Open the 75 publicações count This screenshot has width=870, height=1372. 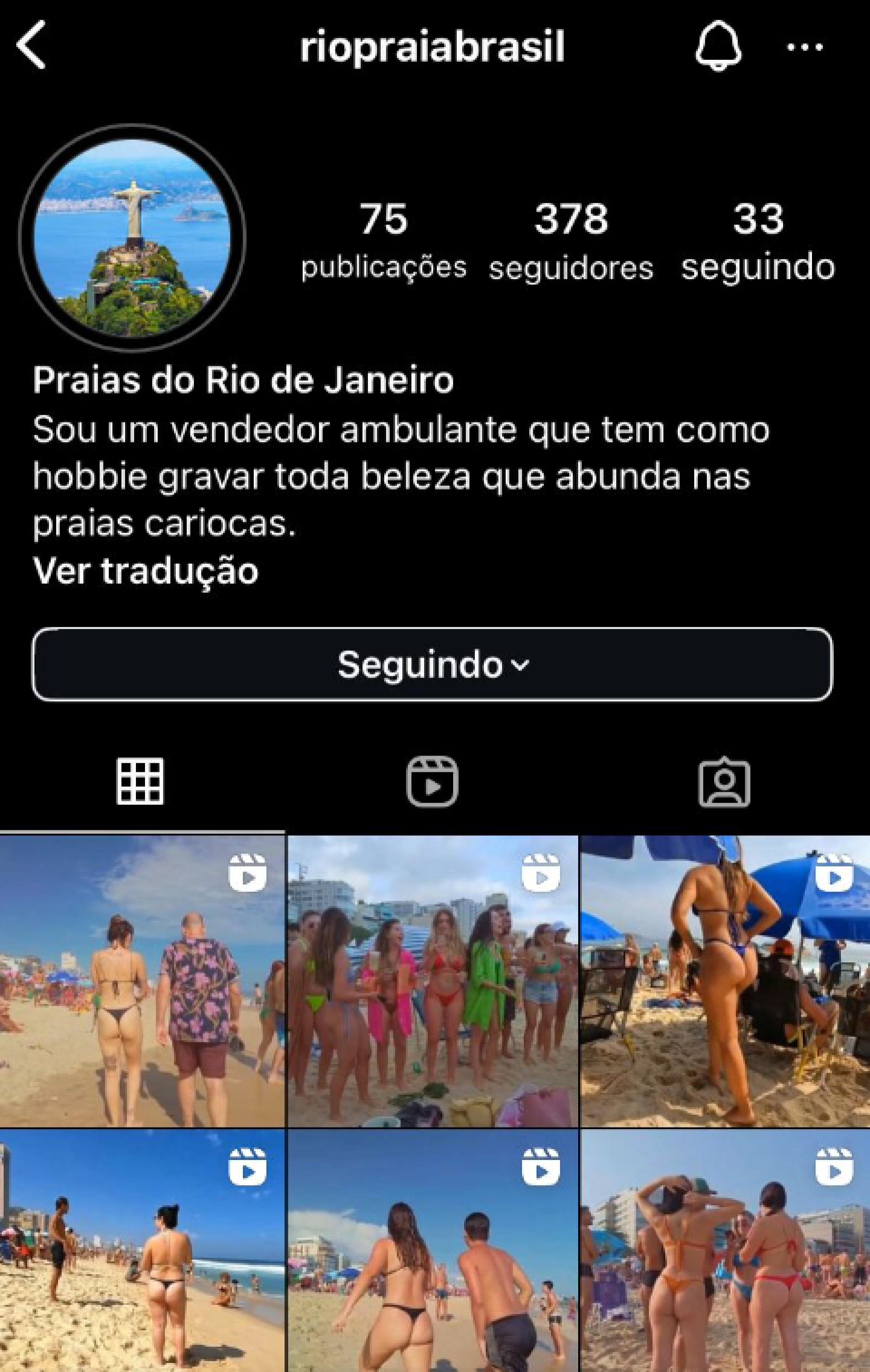click(384, 239)
